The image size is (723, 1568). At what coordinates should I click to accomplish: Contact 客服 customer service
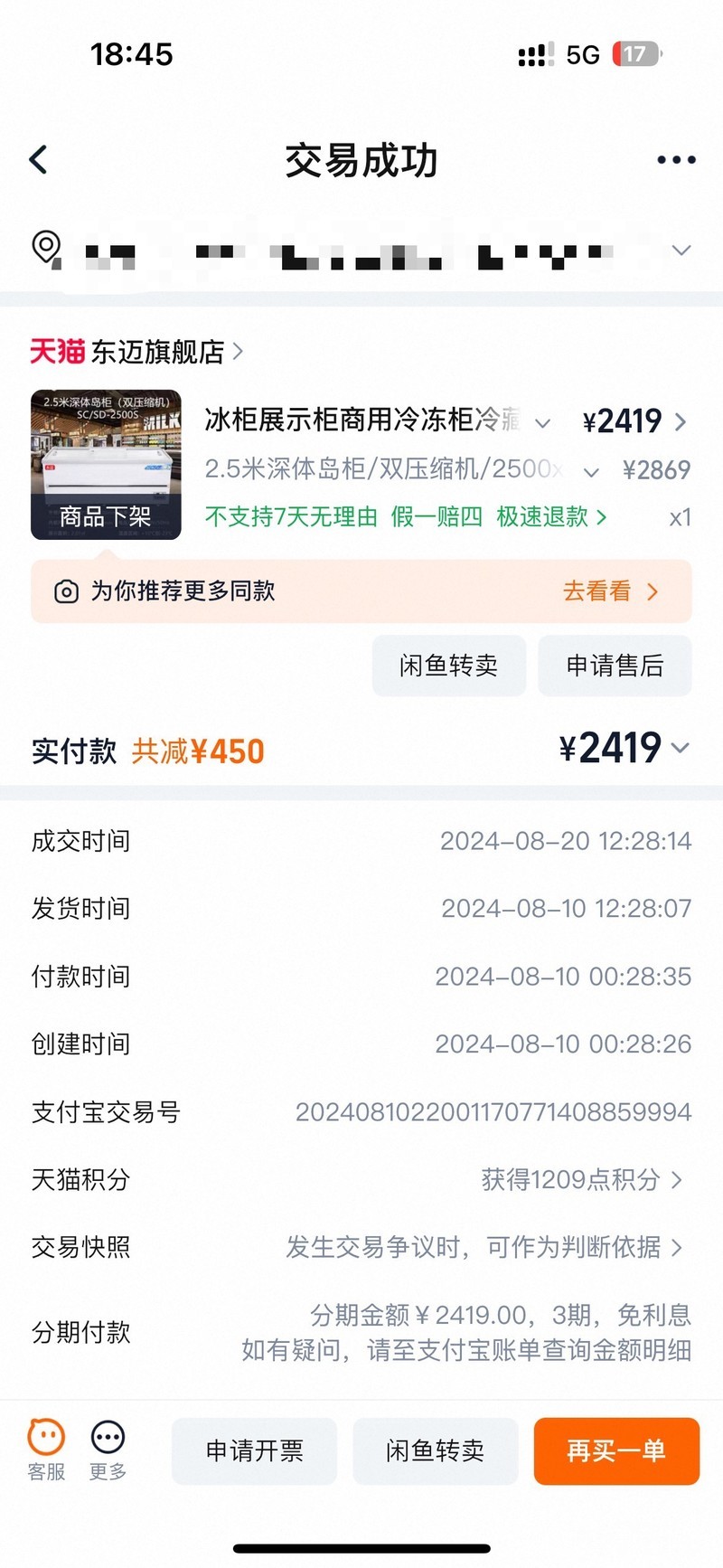coord(46,1450)
